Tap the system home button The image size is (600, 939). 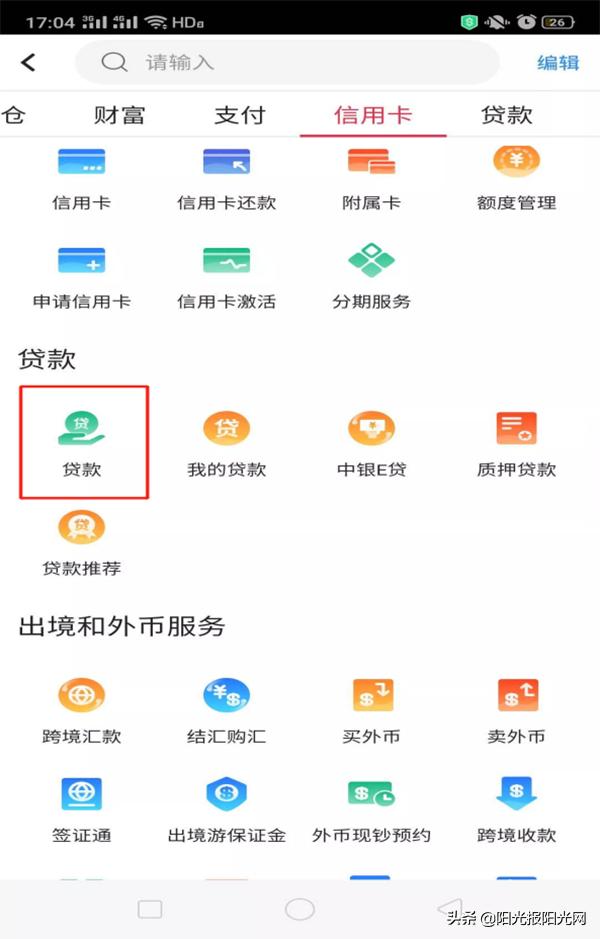[x=300, y=909]
